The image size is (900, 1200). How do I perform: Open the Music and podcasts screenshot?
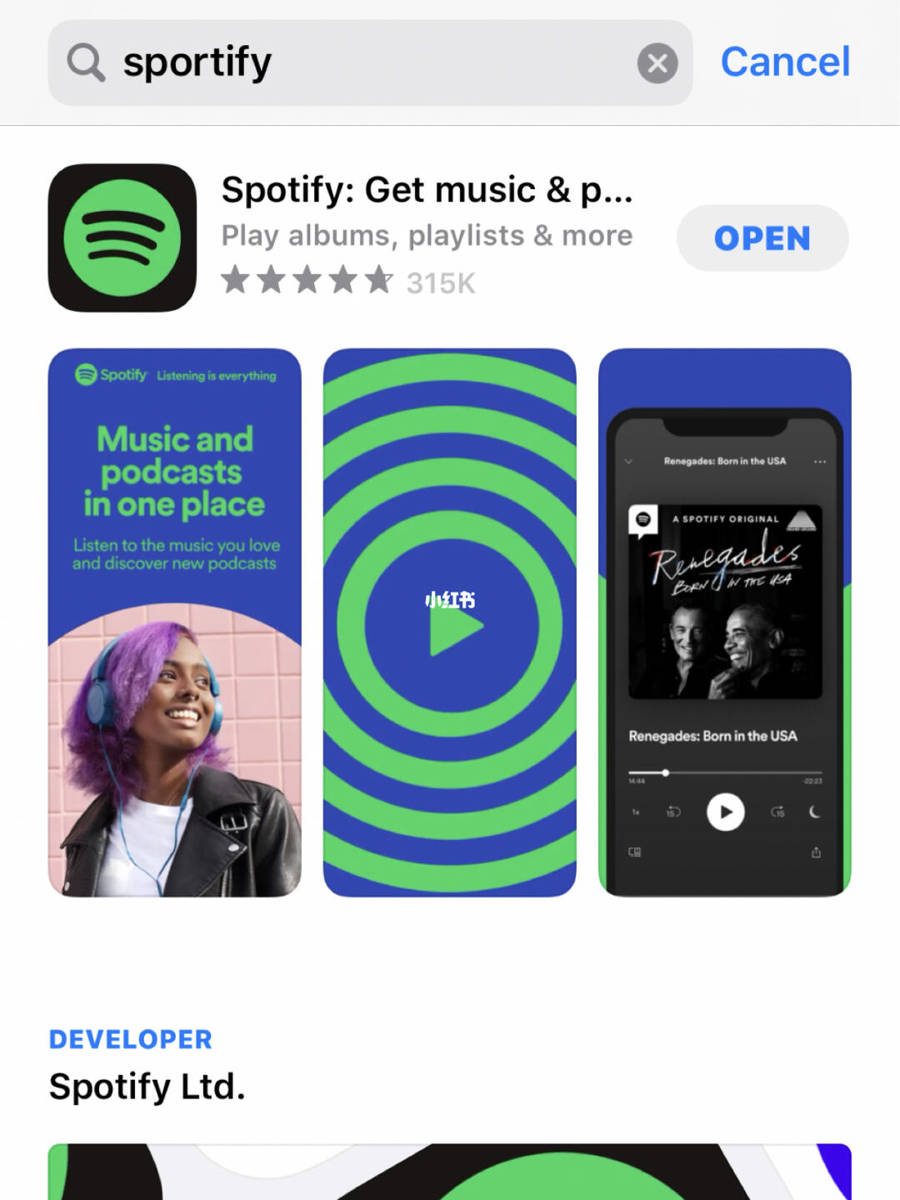click(174, 621)
